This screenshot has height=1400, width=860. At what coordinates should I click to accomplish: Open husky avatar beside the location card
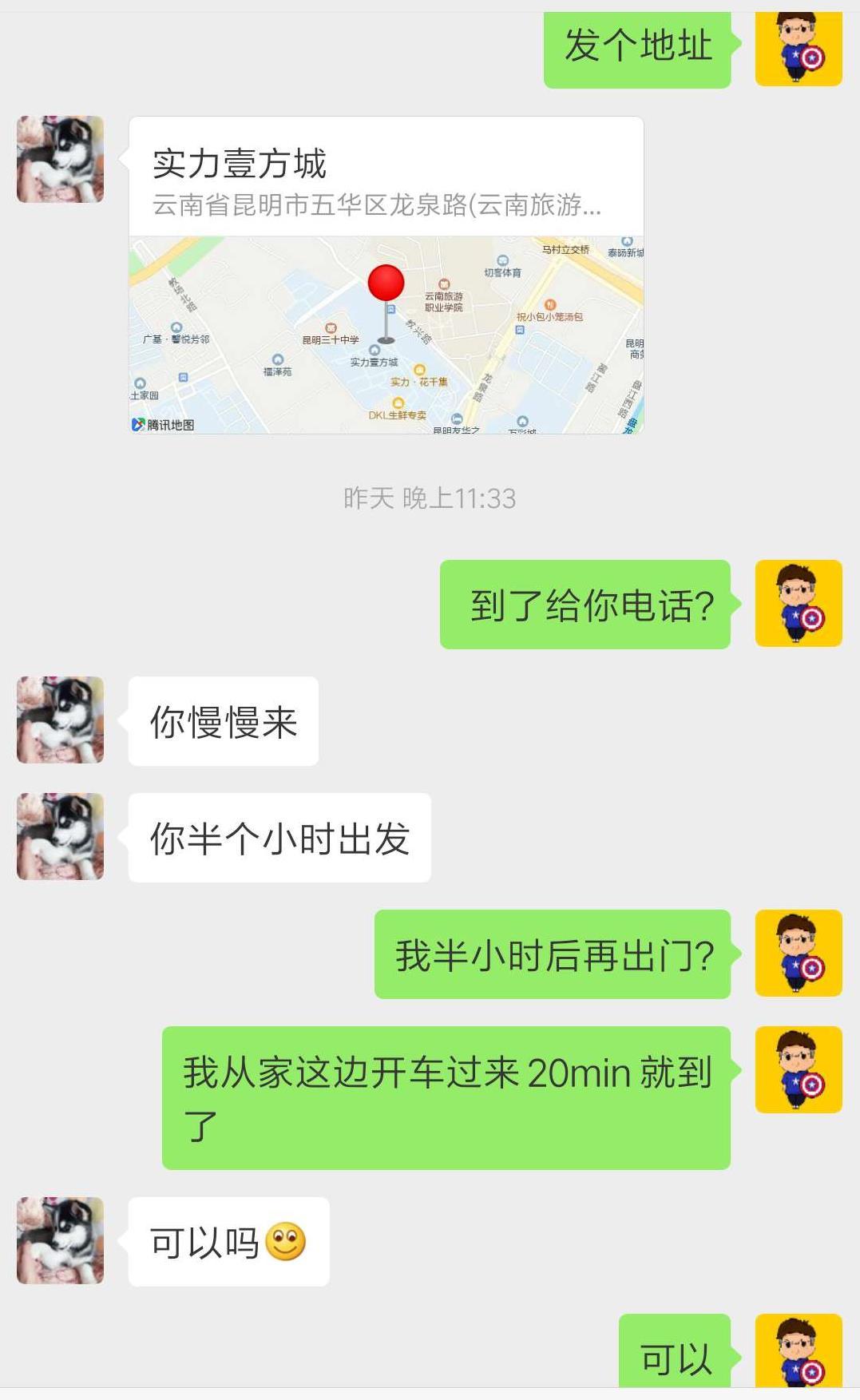(61, 159)
